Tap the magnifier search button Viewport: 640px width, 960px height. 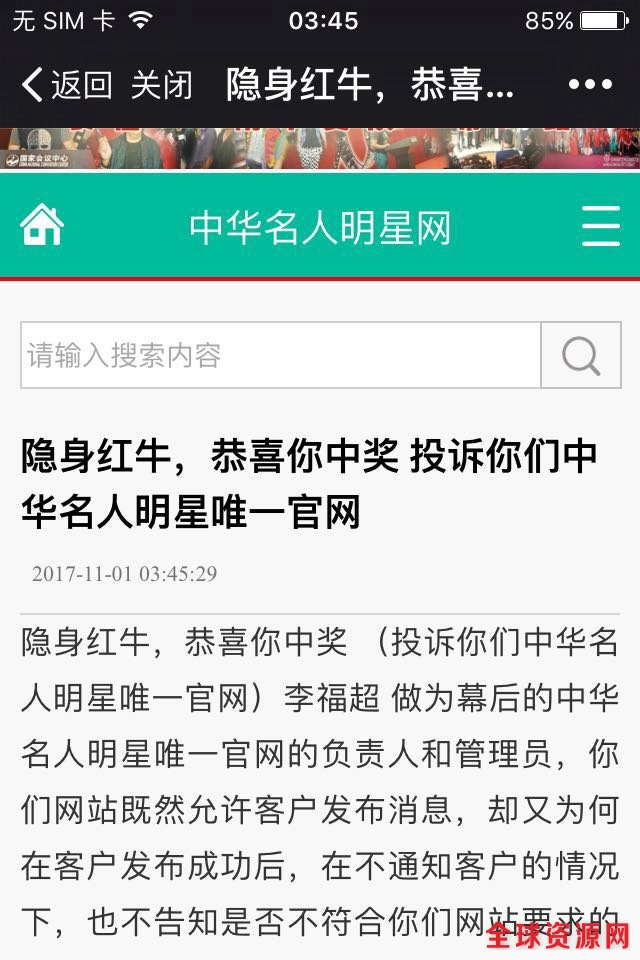(581, 355)
